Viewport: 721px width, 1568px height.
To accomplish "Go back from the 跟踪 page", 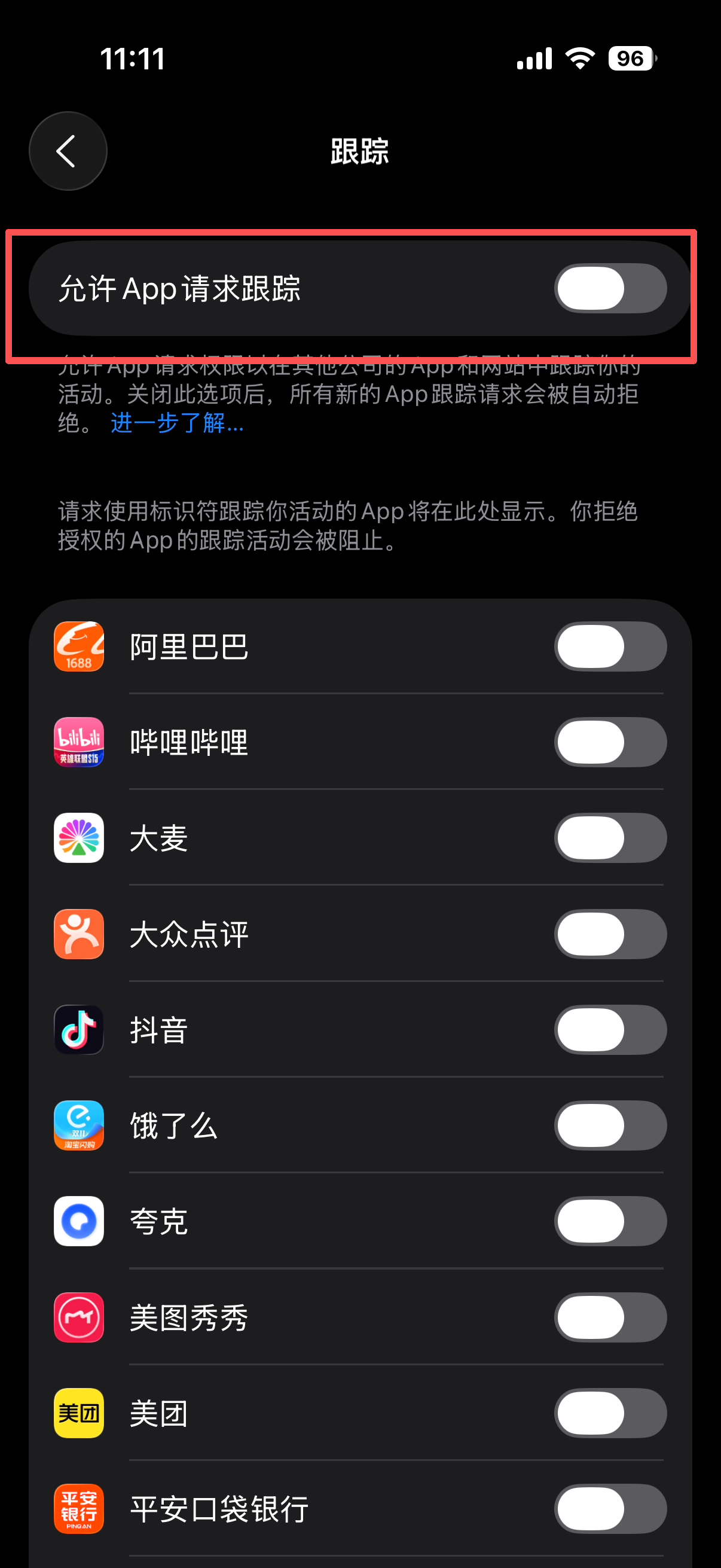I will coord(68,151).
